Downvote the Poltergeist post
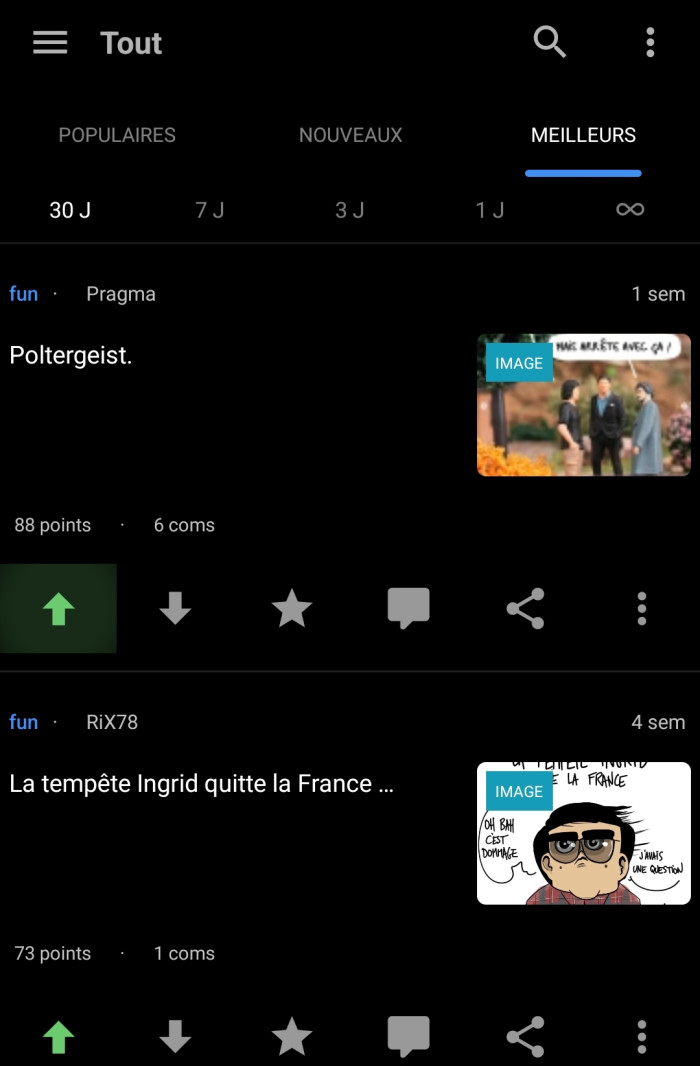The width and height of the screenshot is (700, 1066). coord(175,608)
